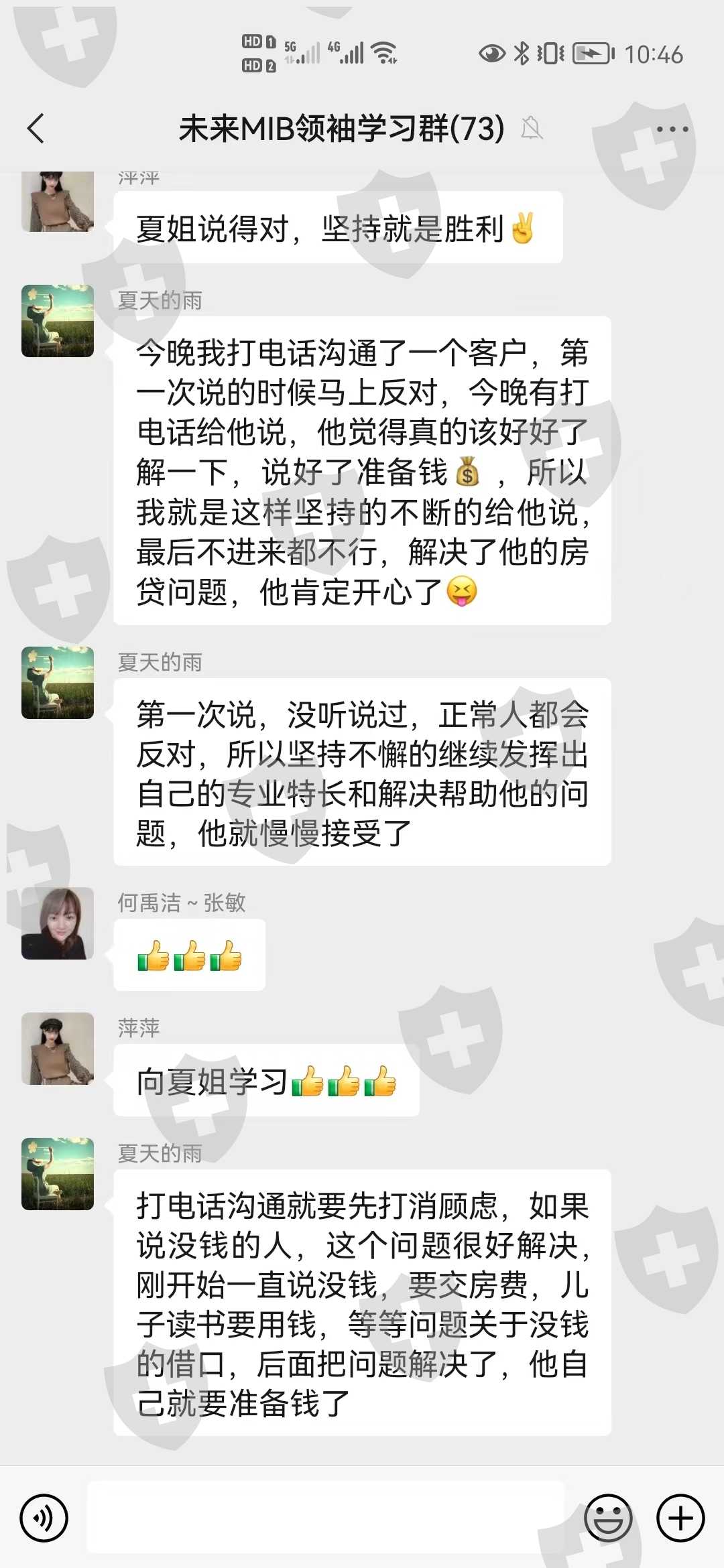The image size is (724, 1568).
Task: Tap 夏天的雨's avatar beside 今晚我打电话 message
Action: (x=58, y=321)
